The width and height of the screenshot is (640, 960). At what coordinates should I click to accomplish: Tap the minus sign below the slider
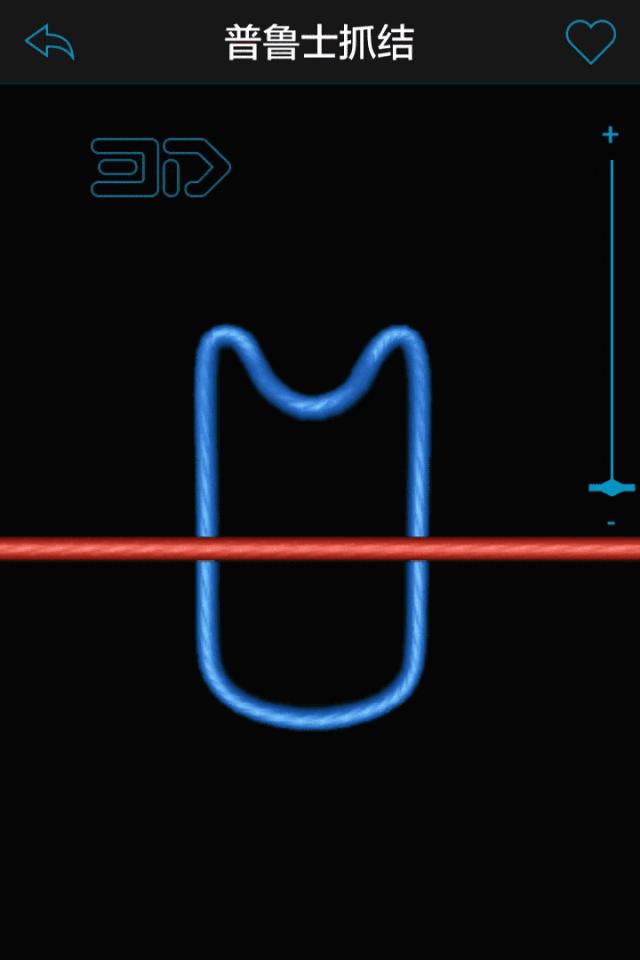[610, 523]
